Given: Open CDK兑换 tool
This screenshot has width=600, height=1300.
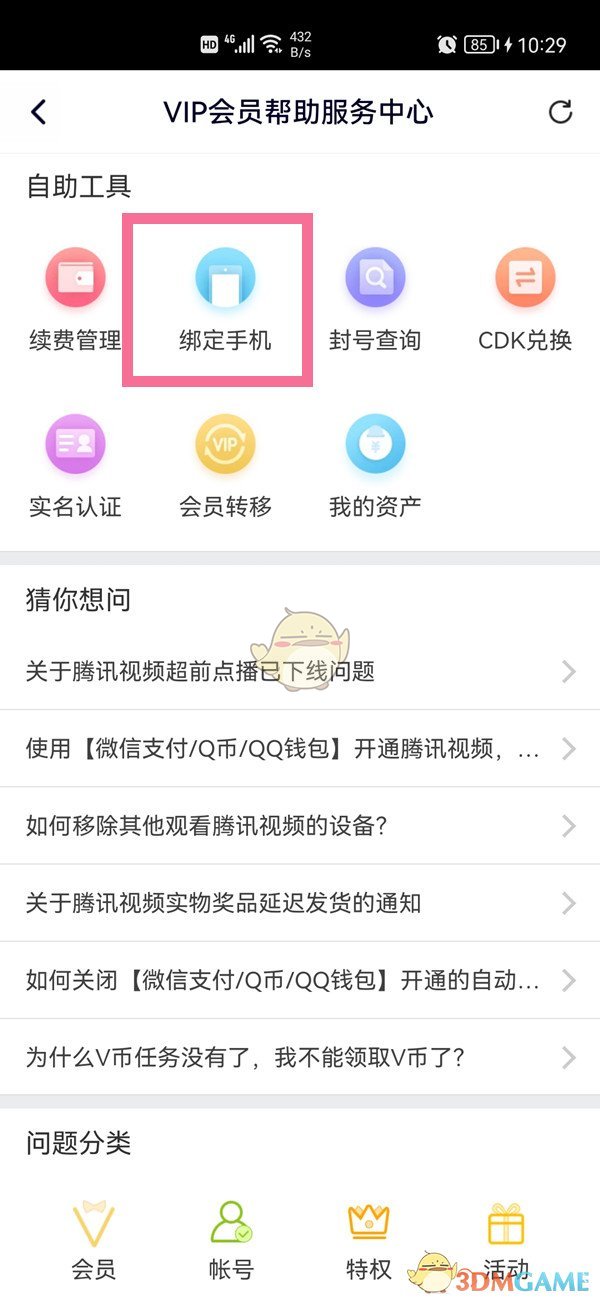Looking at the screenshot, I should click(x=525, y=298).
